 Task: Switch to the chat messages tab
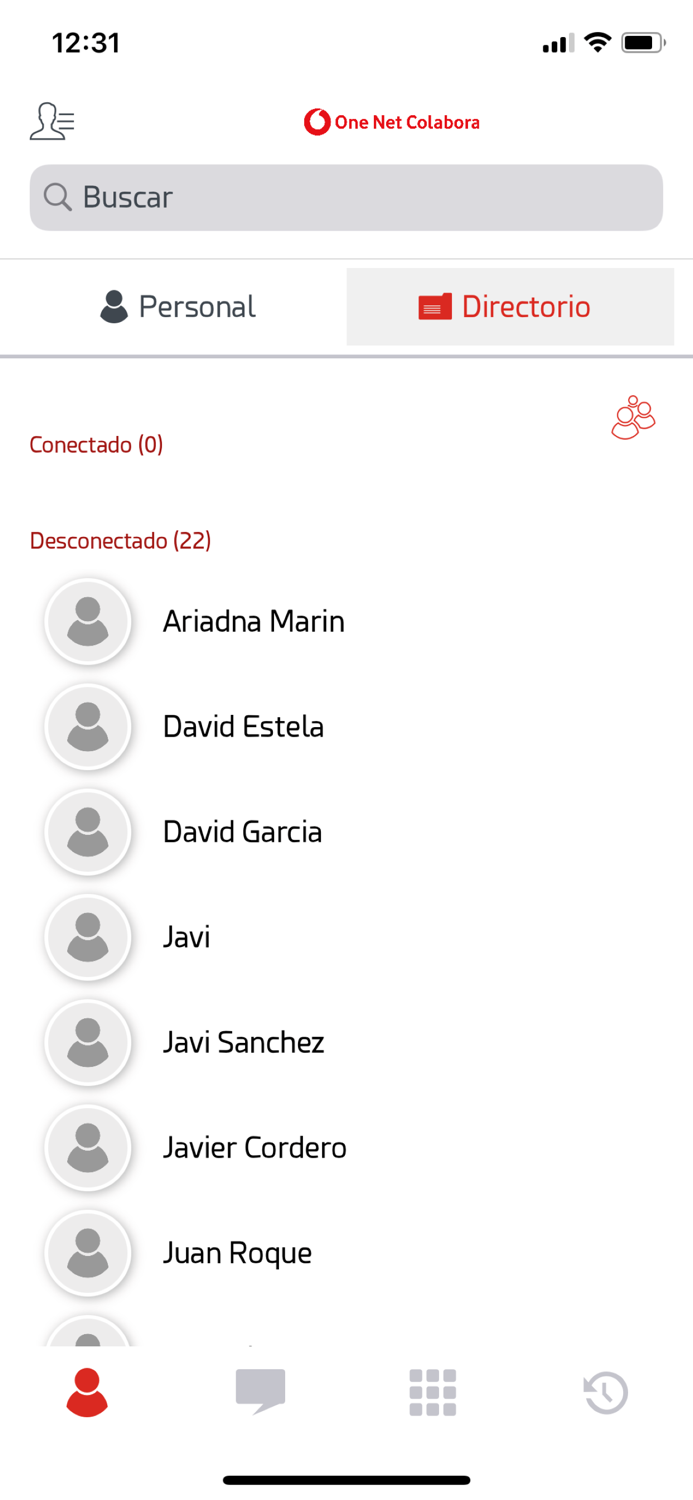pyautogui.click(x=260, y=1392)
